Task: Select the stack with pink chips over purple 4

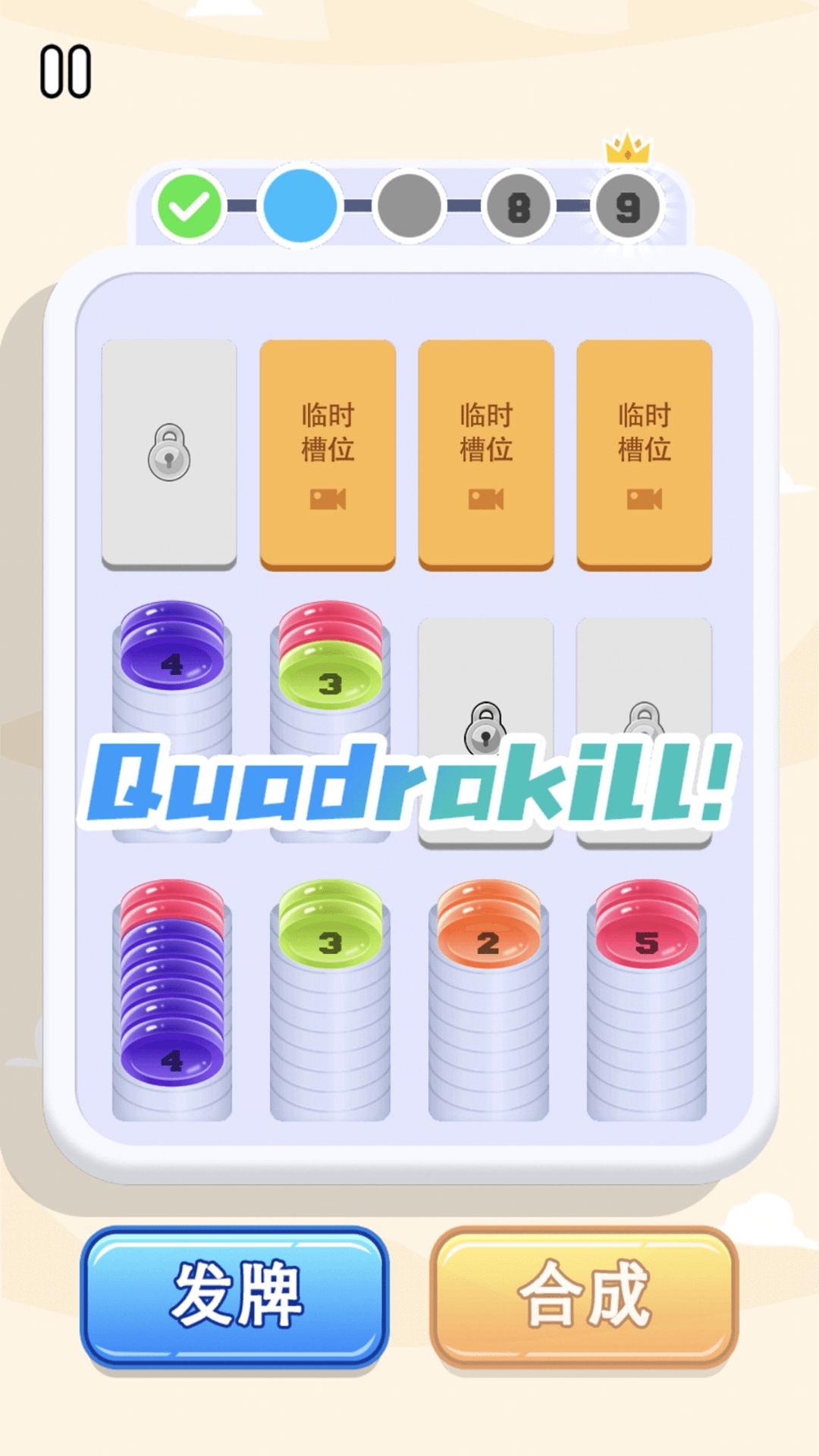Action: tap(172, 1001)
